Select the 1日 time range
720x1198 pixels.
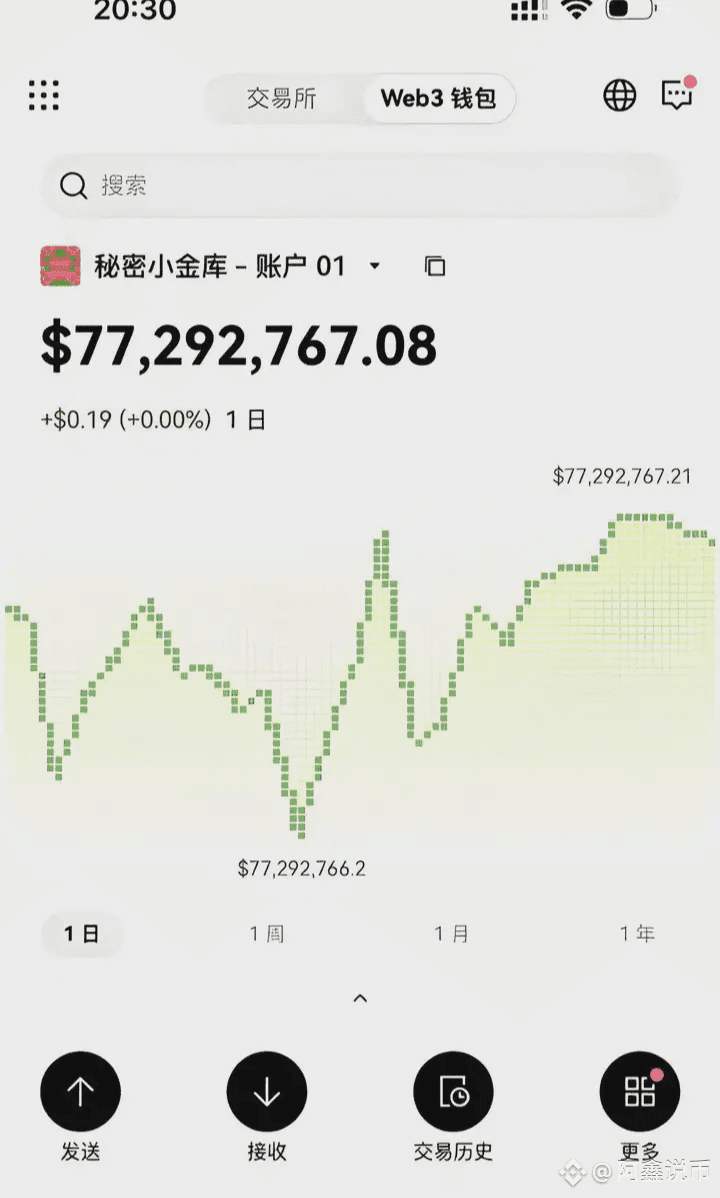click(81, 934)
